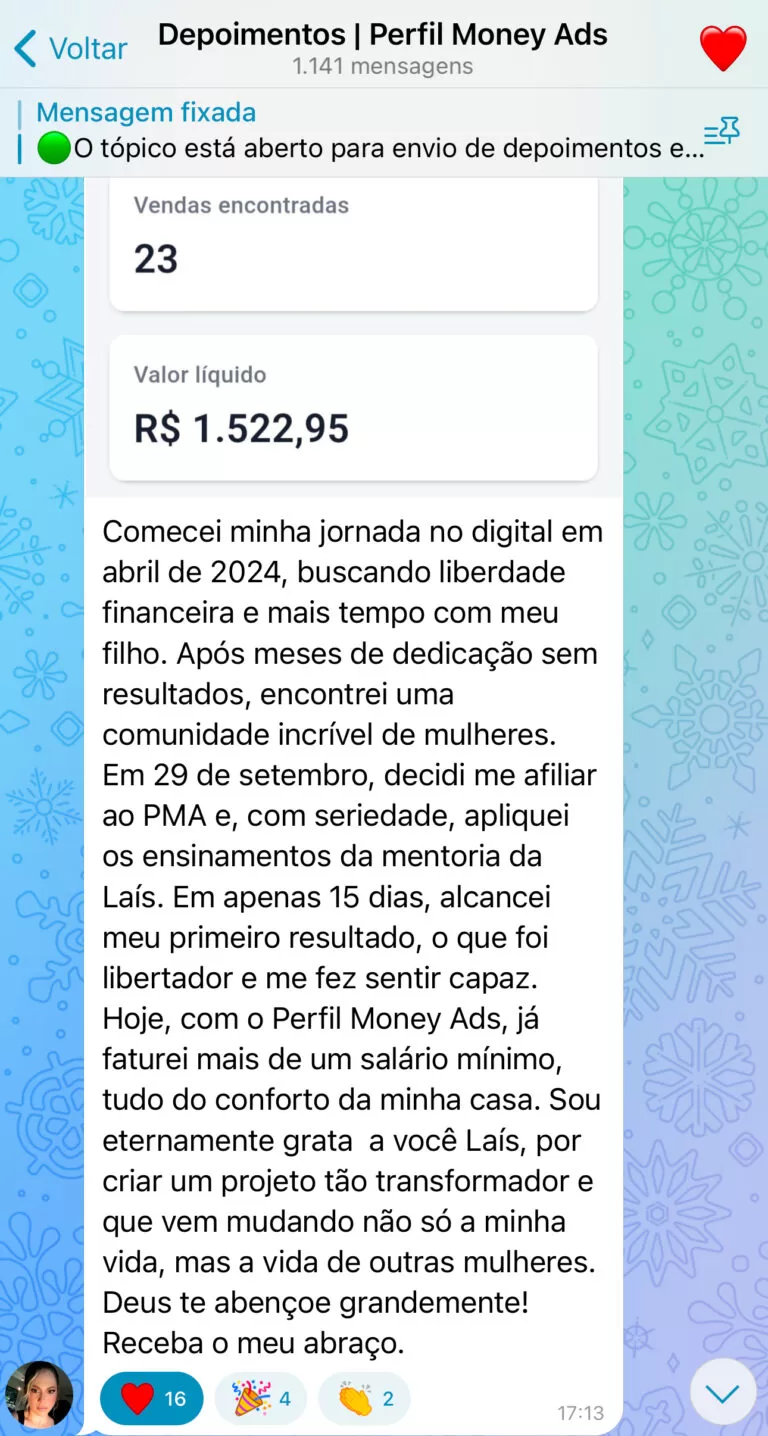React with the red heart reaction (16)
Image resolution: width=768 pixels, height=1436 pixels.
[152, 1398]
